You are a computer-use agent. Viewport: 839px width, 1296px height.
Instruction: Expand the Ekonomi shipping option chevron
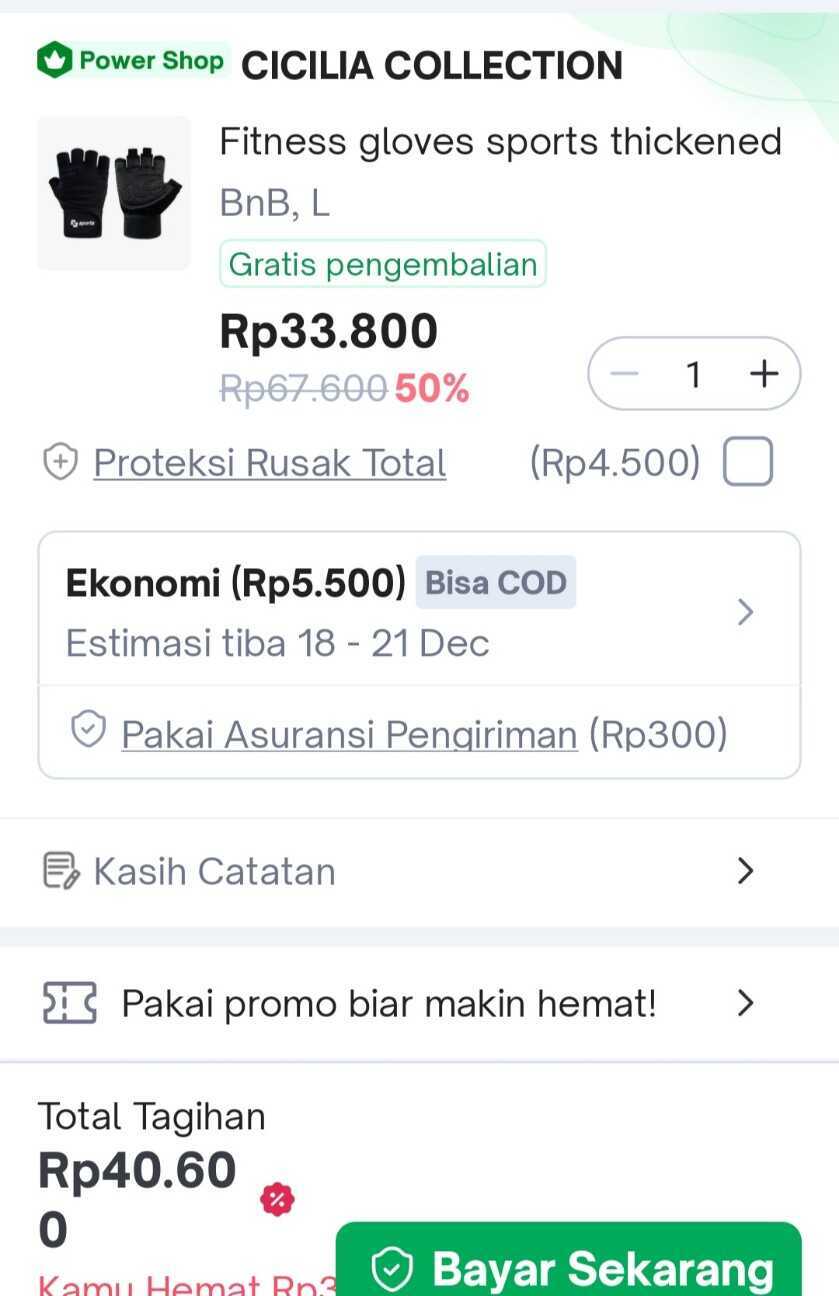(x=744, y=612)
